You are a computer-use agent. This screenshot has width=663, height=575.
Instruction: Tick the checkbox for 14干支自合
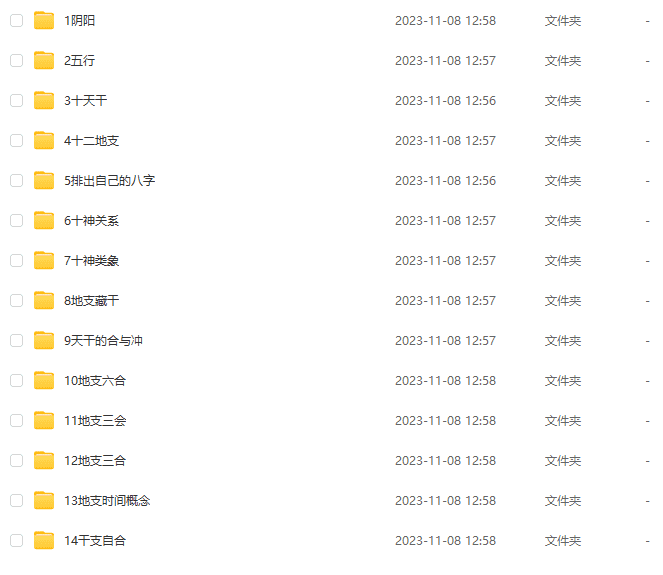[x=16, y=541]
